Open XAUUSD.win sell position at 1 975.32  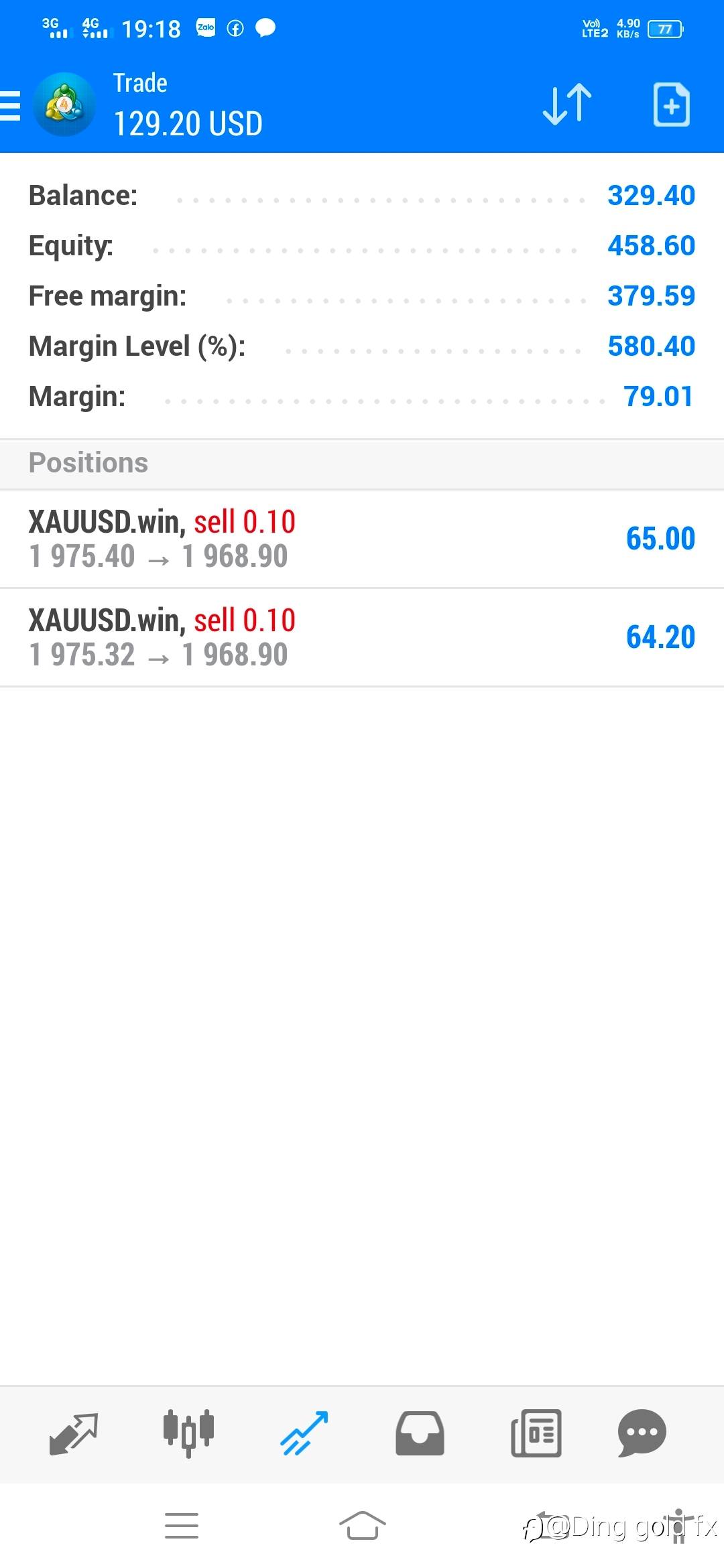[x=362, y=637]
